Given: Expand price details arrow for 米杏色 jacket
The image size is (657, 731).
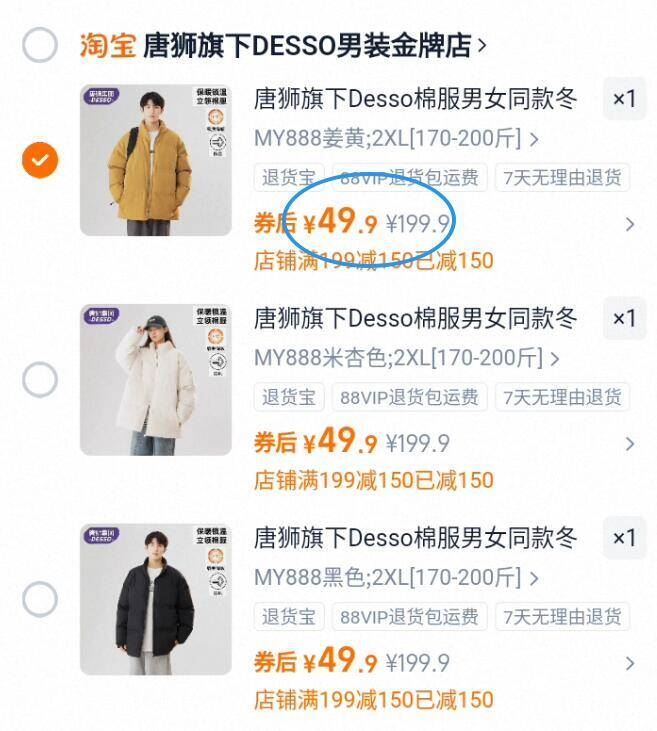Looking at the screenshot, I should pos(629,443).
